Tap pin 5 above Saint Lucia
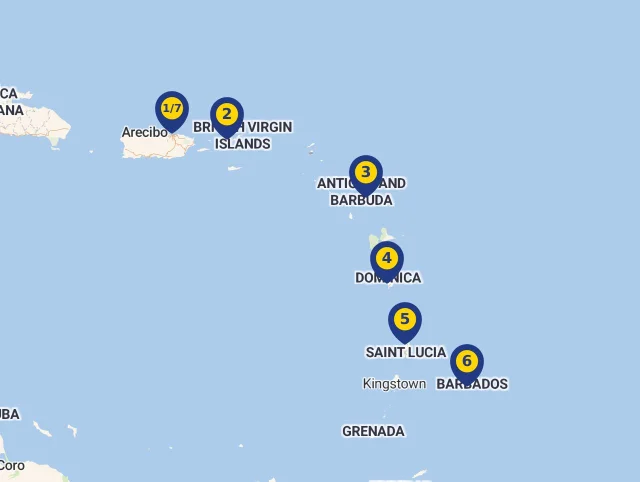Viewport: 640px width, 482px height. [405, 319]
